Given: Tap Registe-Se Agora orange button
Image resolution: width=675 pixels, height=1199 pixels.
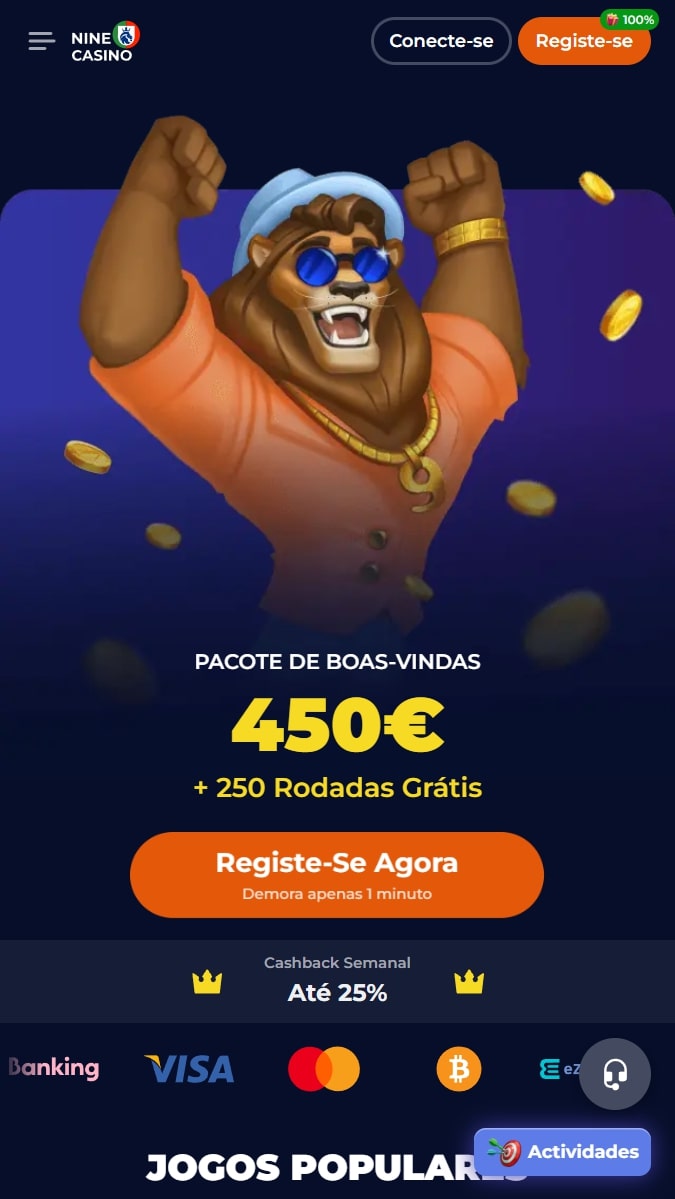Looking at the screenshot, I should tap(337, 874).
